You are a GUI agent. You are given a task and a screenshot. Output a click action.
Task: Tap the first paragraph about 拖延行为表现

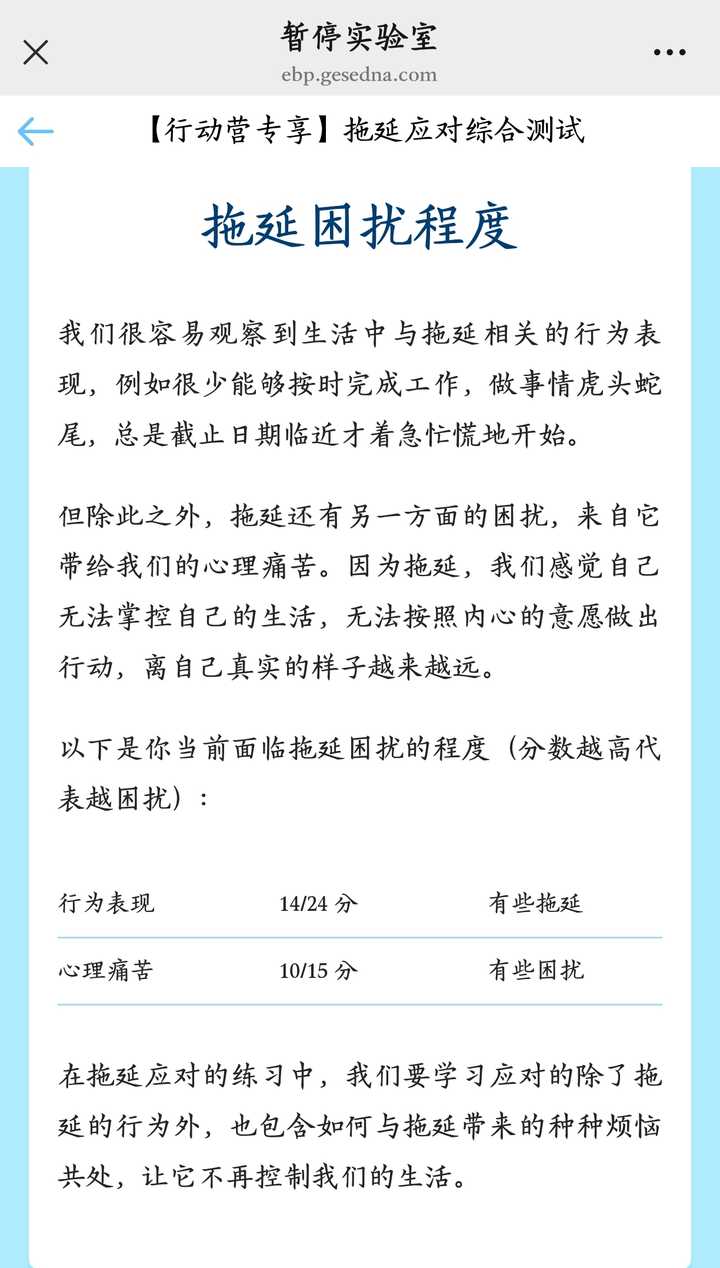[360, 381]
